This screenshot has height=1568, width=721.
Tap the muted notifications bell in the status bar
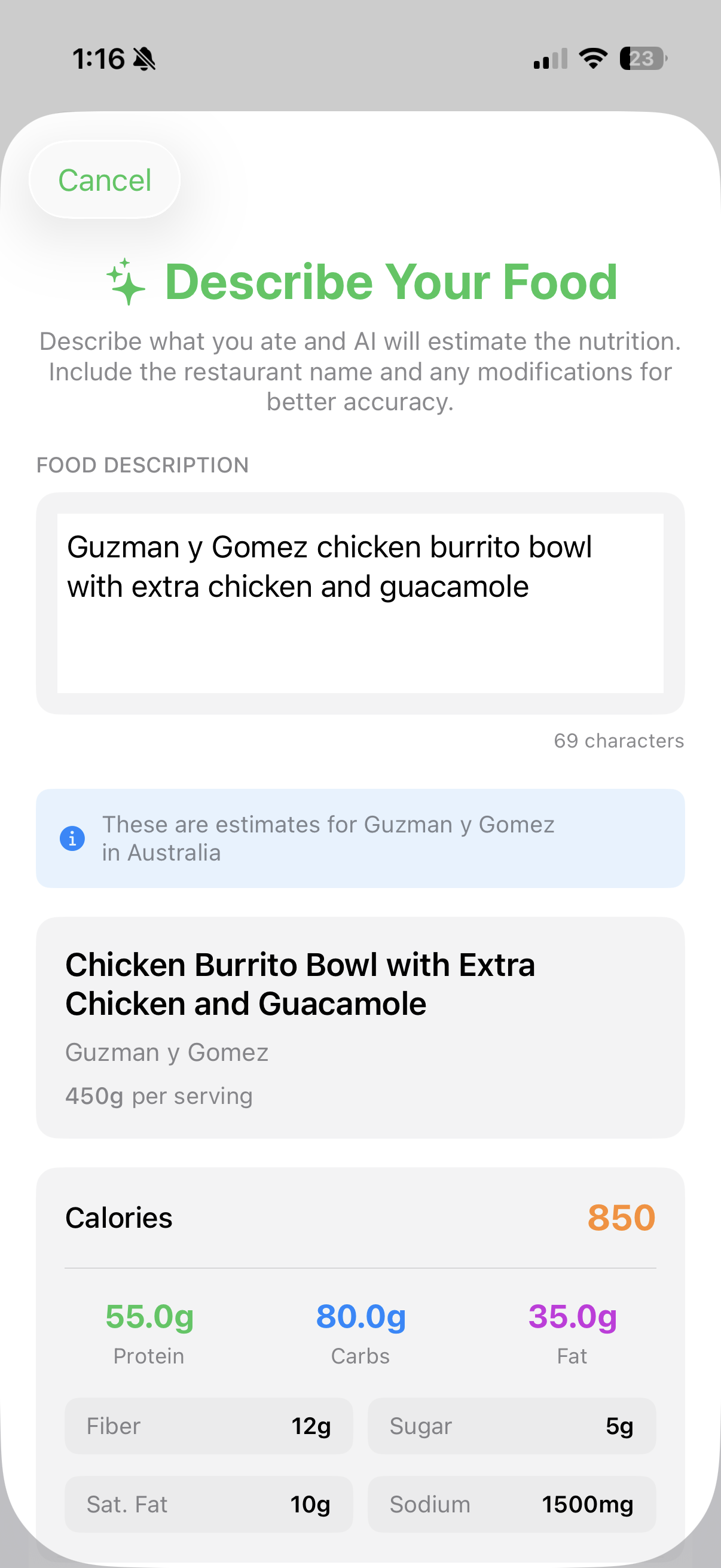[146, 58]
